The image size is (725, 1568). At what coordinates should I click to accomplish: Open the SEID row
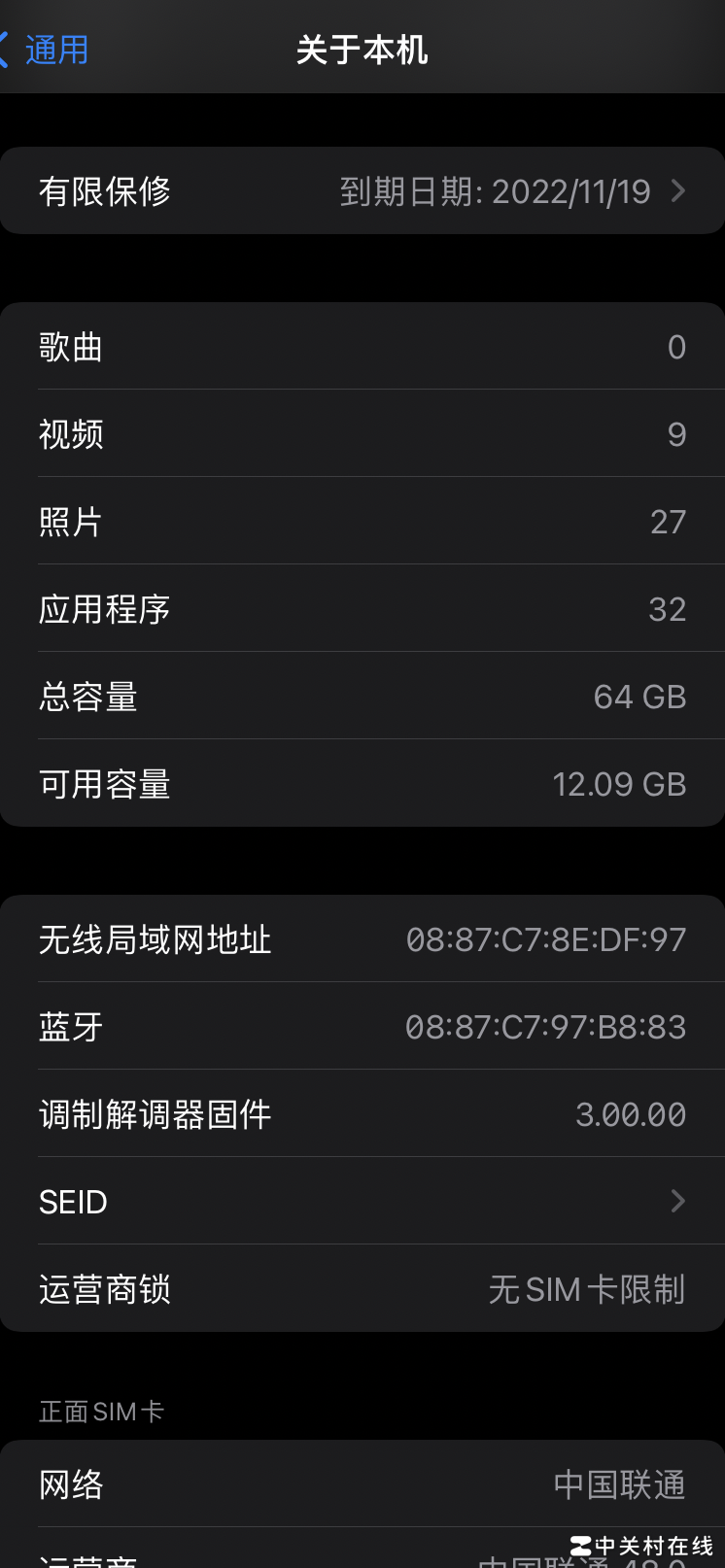(x=362, y=1202)
